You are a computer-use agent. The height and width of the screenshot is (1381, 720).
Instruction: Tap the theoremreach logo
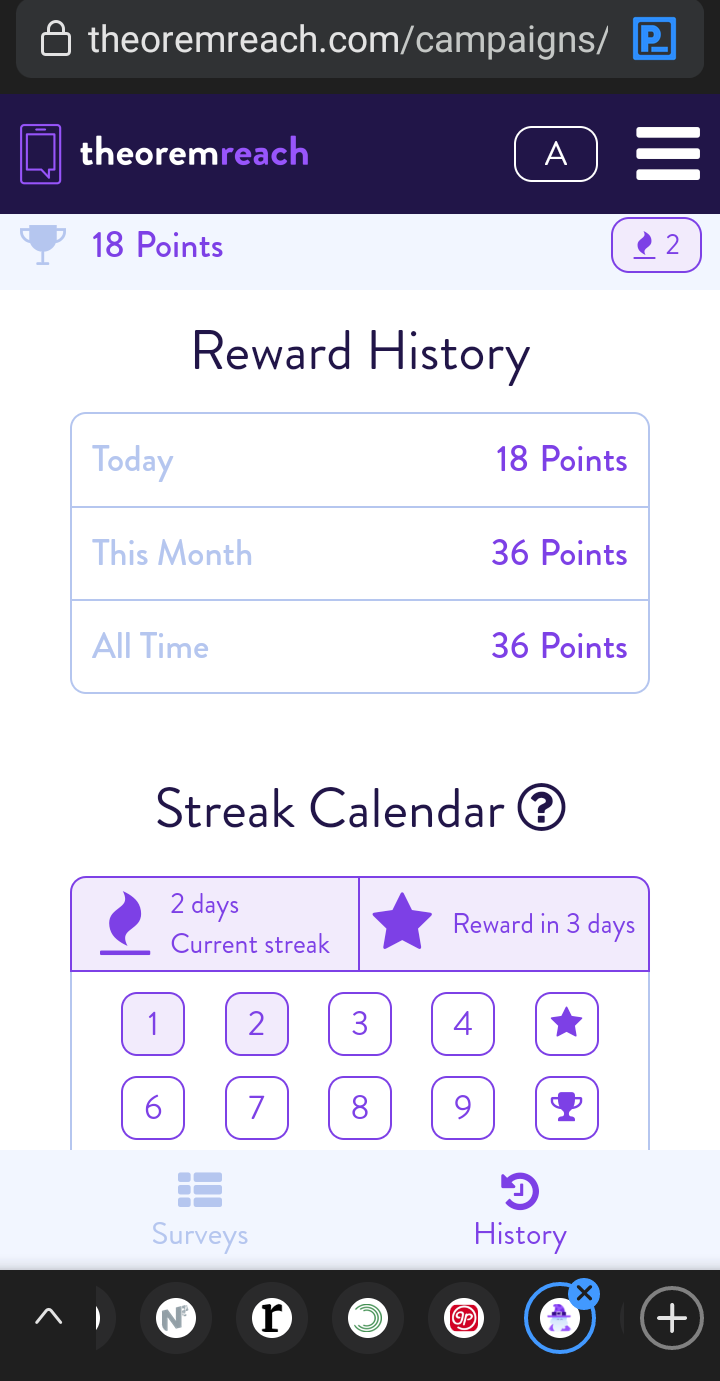(165, 154)
